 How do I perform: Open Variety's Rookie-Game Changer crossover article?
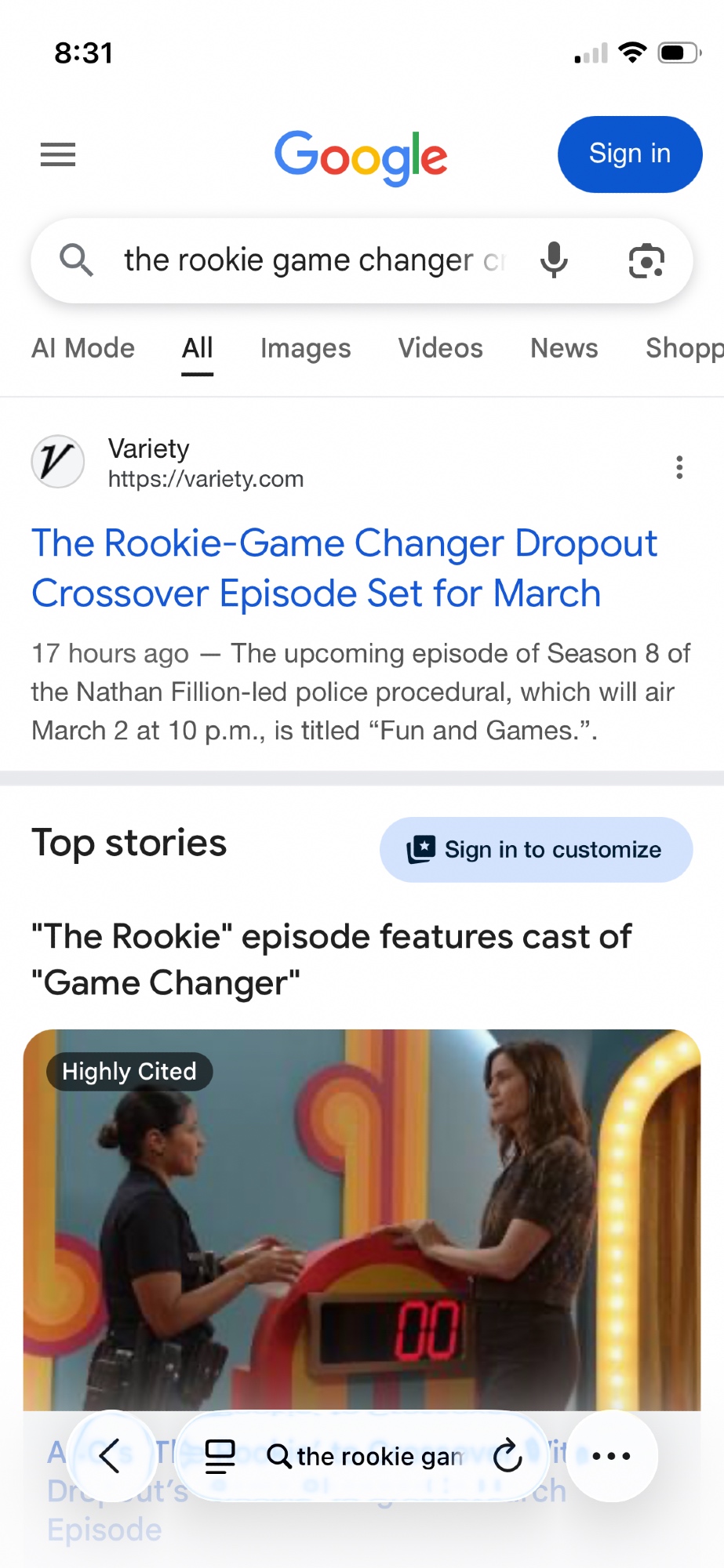(344, 568)
